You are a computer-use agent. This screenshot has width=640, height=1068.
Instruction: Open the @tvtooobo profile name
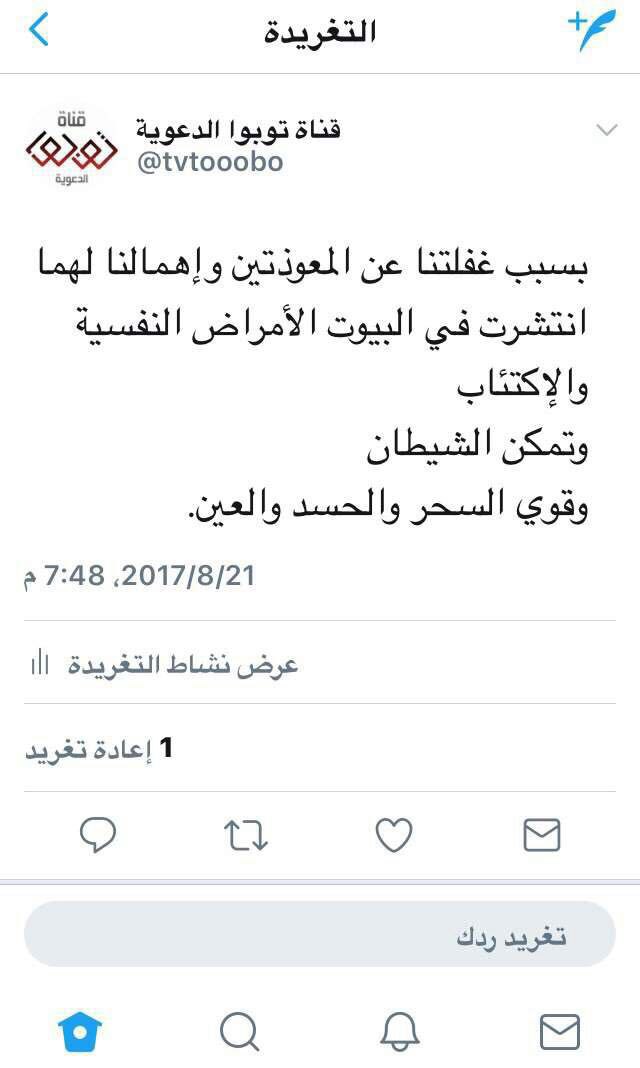tap(209, 162)
